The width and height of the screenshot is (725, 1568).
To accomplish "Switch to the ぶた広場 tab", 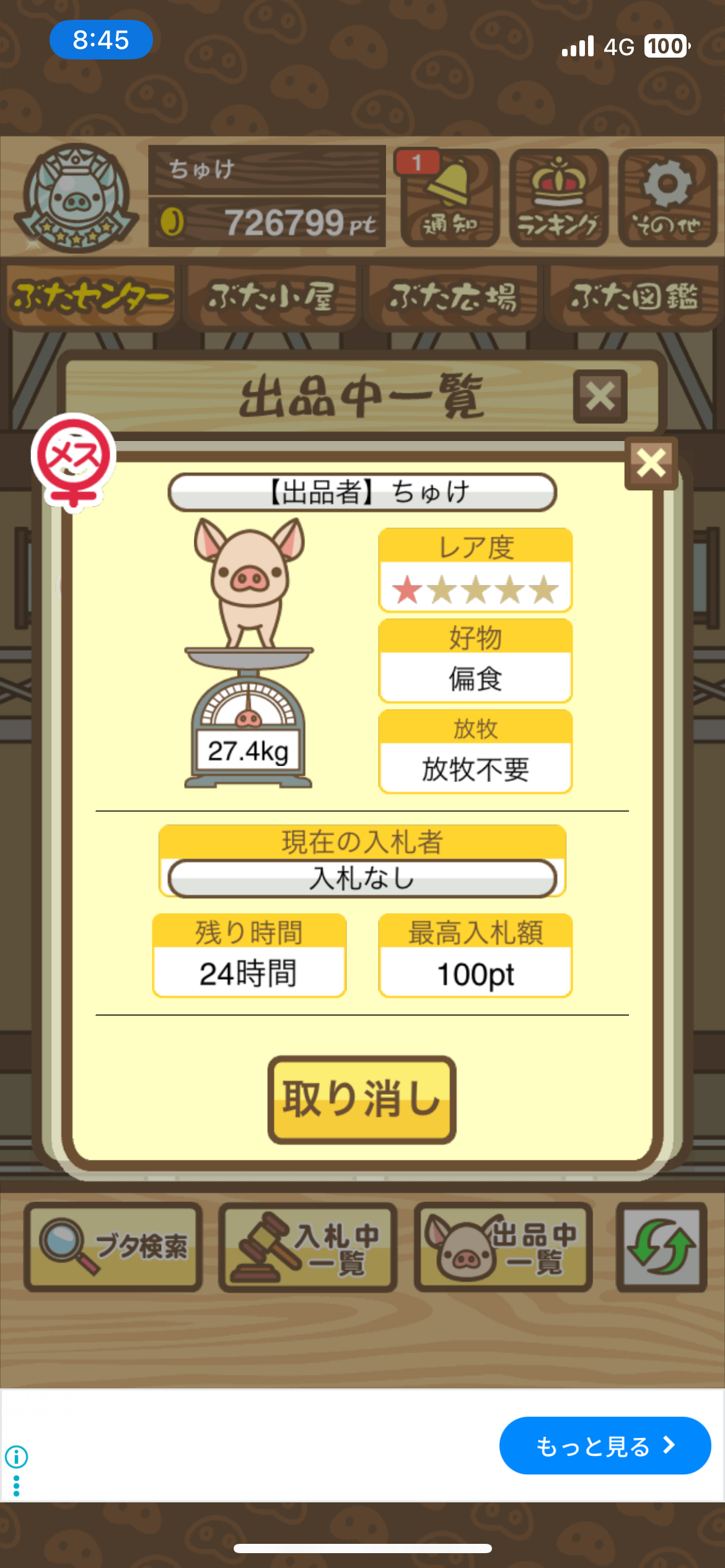I will tap(452, 297).
